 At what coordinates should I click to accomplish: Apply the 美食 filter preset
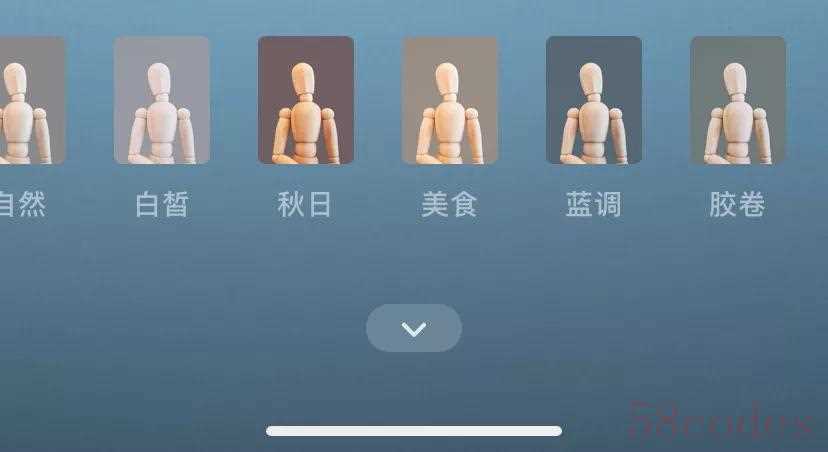(x=450, y=101)
